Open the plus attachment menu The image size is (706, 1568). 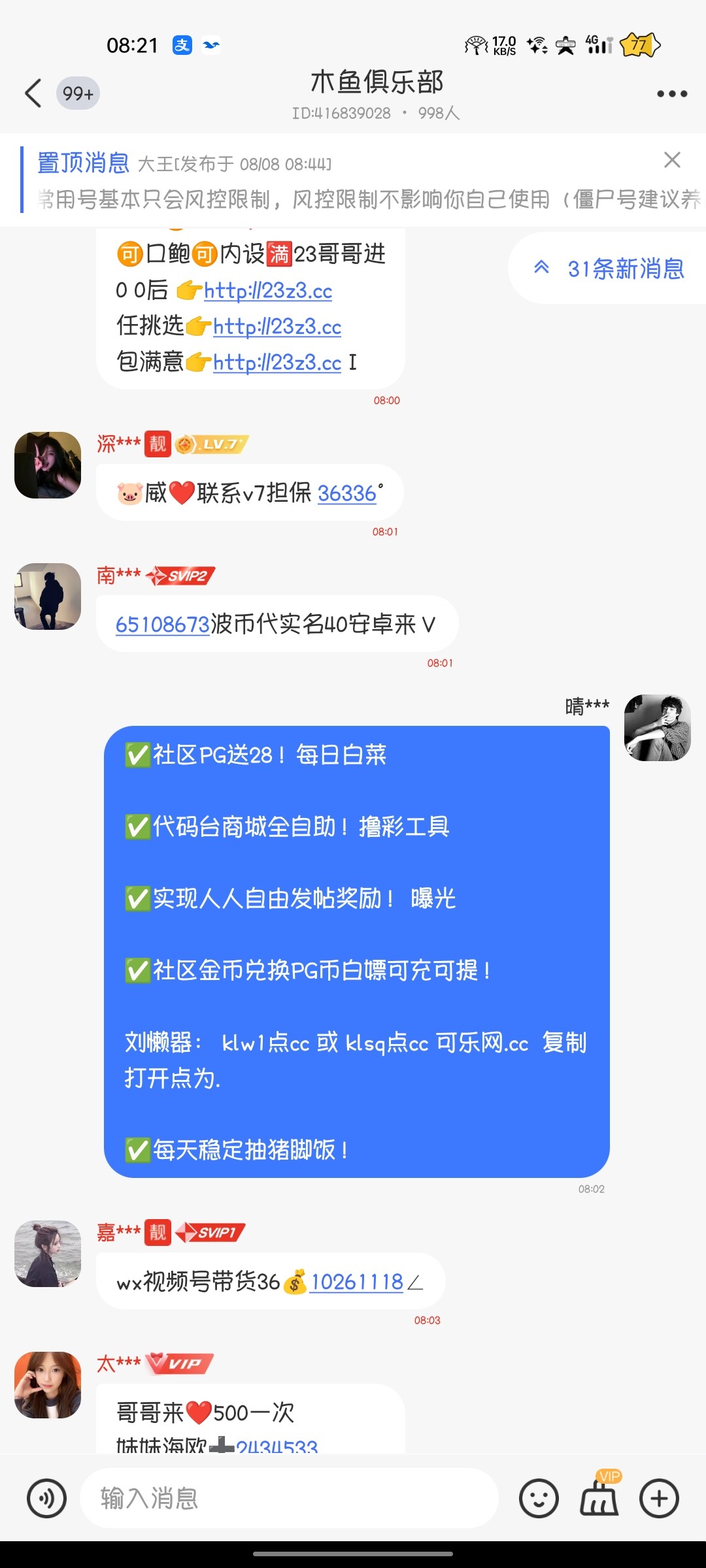coord(659,1498)
